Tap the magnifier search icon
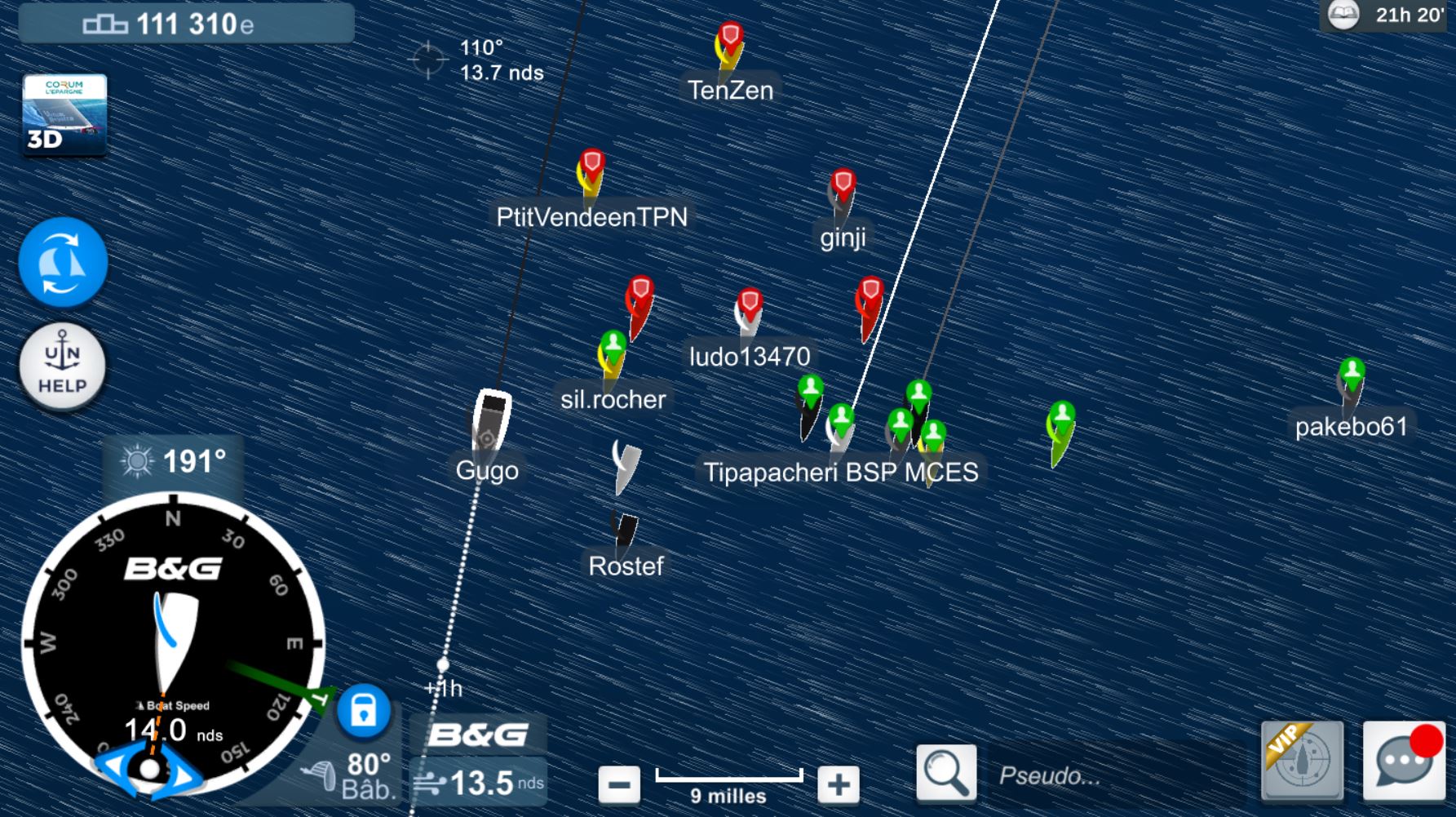This screenshot has width=1456, height=817. (x=945, y=772)
